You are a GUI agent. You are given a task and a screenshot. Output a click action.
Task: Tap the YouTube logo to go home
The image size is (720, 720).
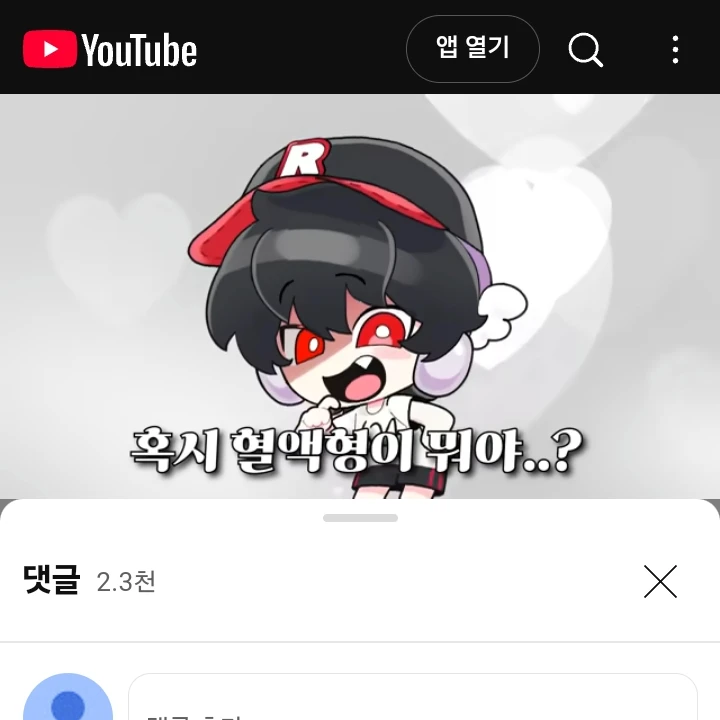pos(110,49)
